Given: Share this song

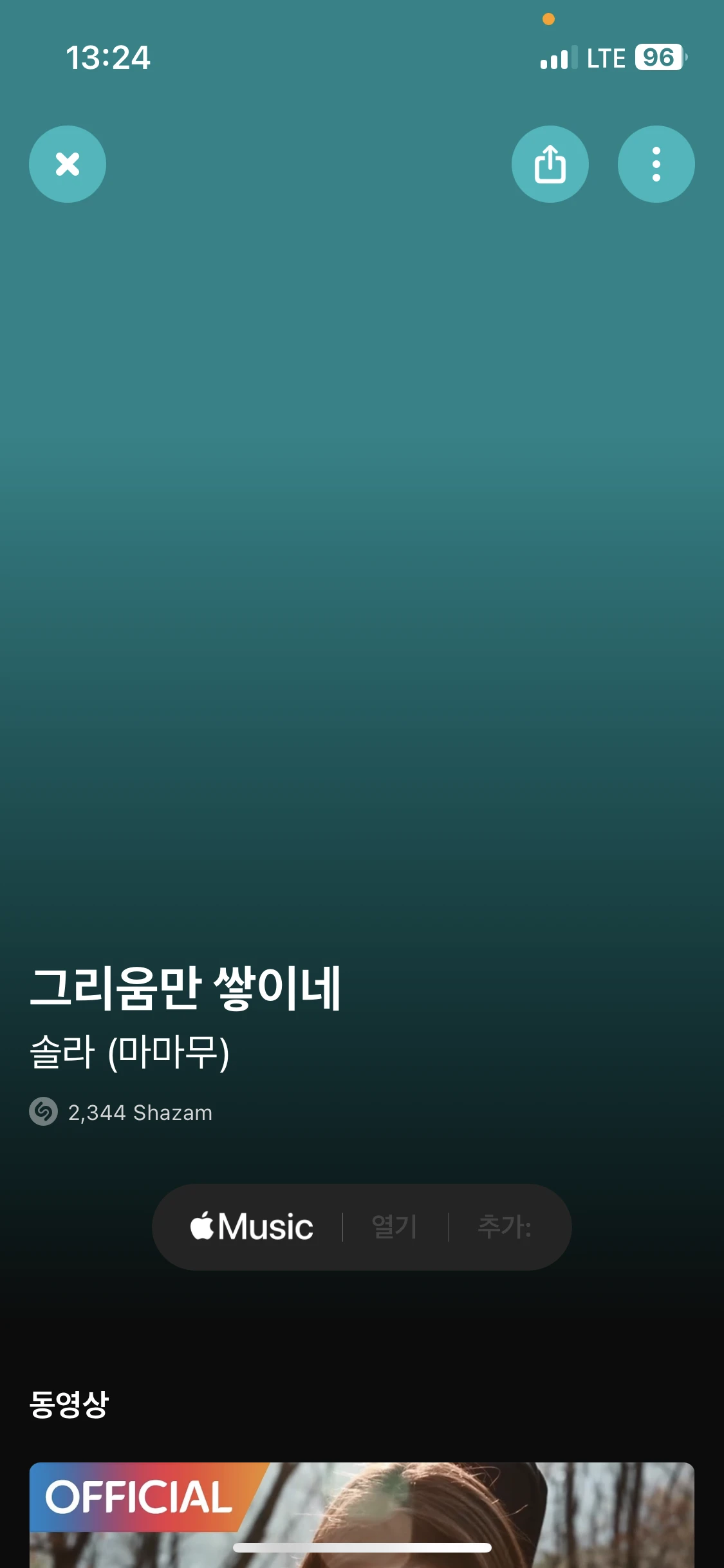Looking at the screenshot, I should [x=550, y=164].
